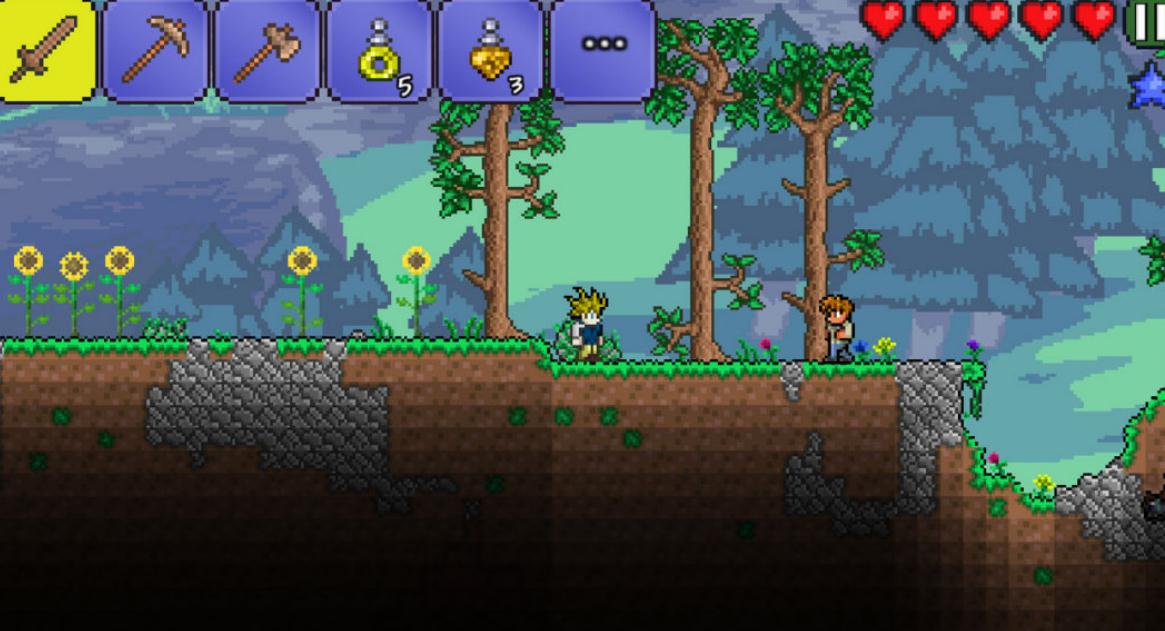
Task: Pause the game
Action: coord(1147,20)
